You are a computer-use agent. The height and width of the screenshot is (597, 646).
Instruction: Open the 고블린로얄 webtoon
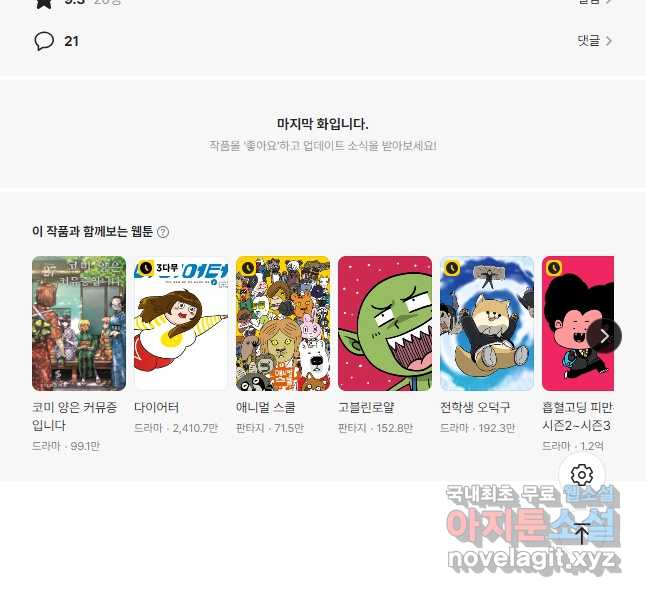(x=385, y=323)
